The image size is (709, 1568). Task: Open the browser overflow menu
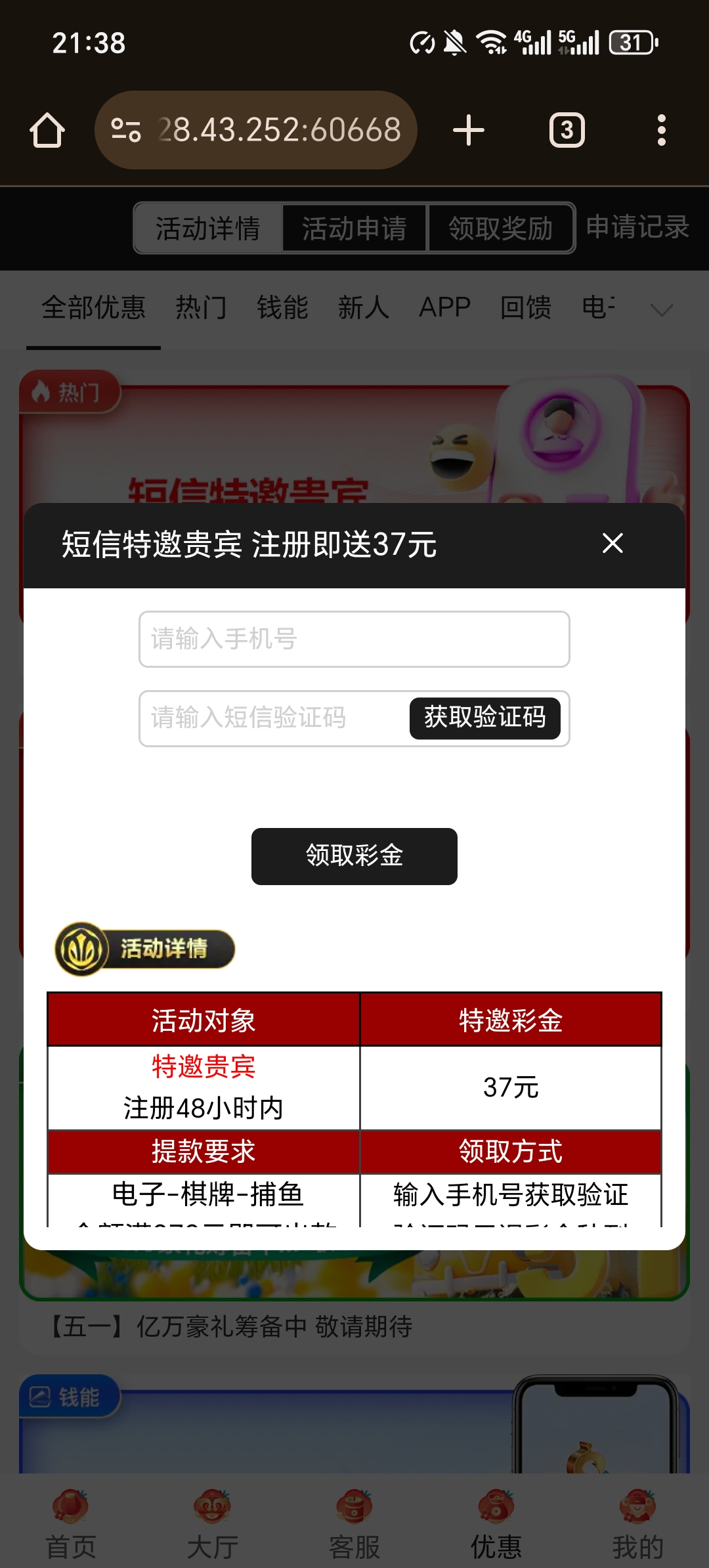point(662,130)
